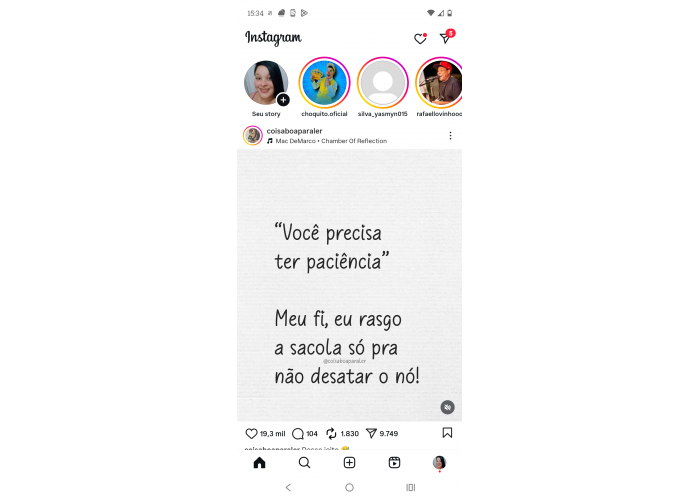The height and width of the screenshot is (500, 698).
Task: Repost the coisaboaparaler post
Action: (x=331, y=433)
